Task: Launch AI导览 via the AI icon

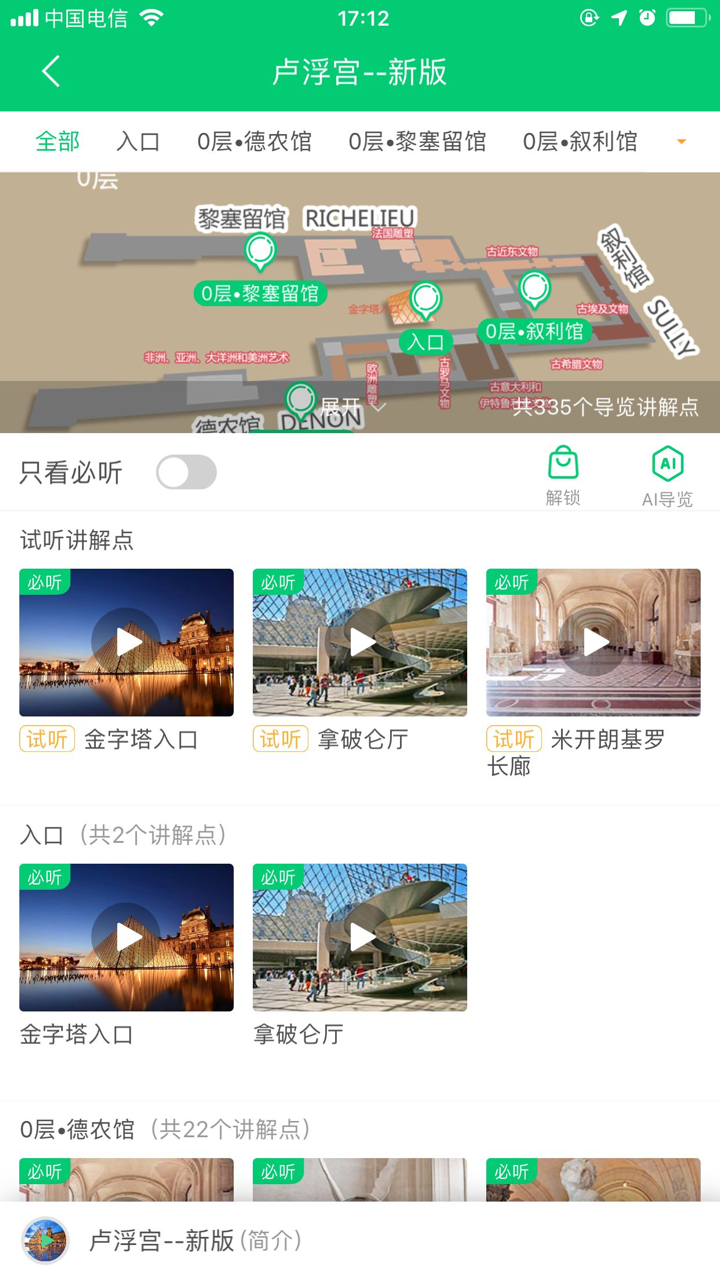Action: tap(667, 463)
